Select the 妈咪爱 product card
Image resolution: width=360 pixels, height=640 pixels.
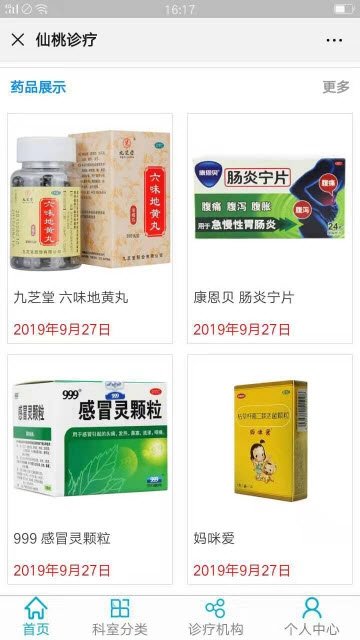click(x=270, y=469)
